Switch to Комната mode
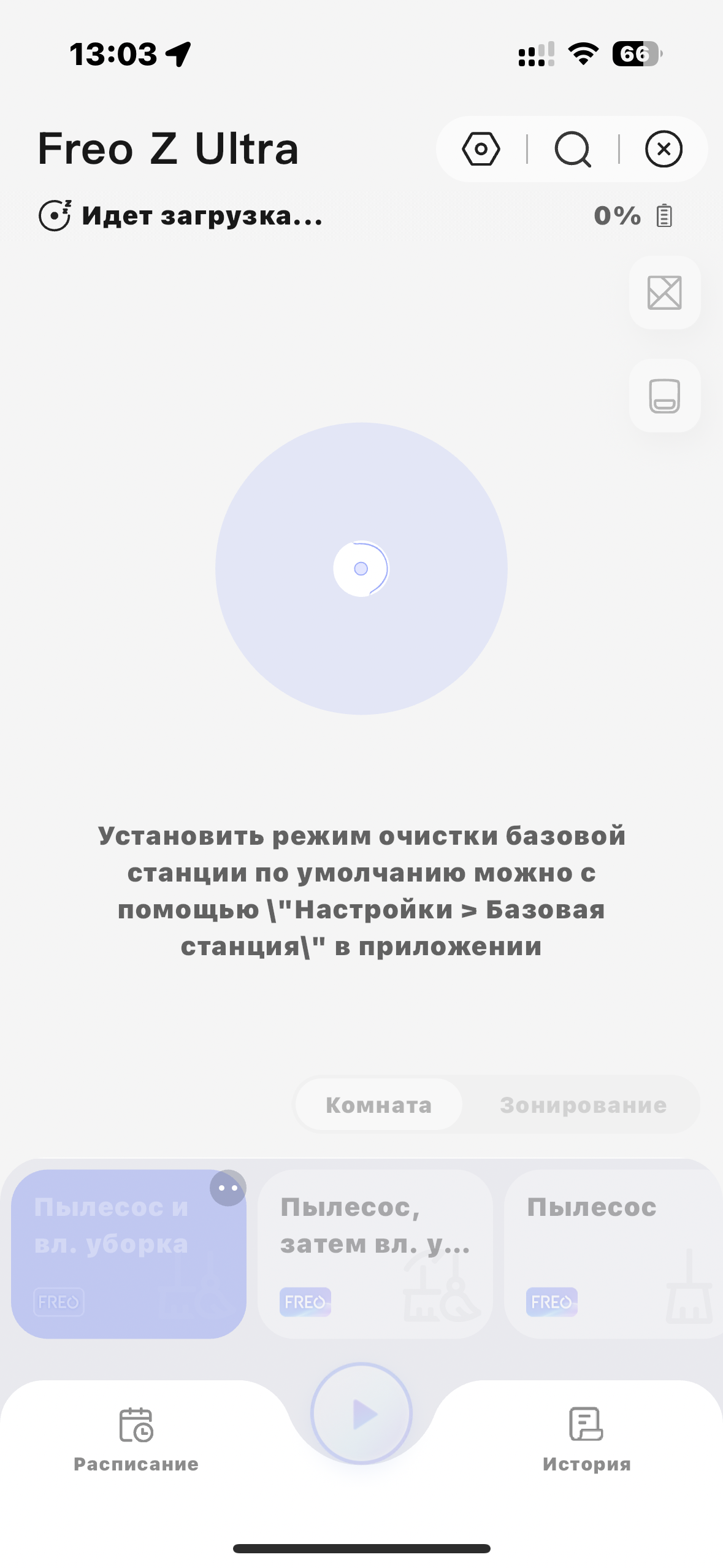The height and width of the screenshot is (1568, 723). click(378, 1105)
